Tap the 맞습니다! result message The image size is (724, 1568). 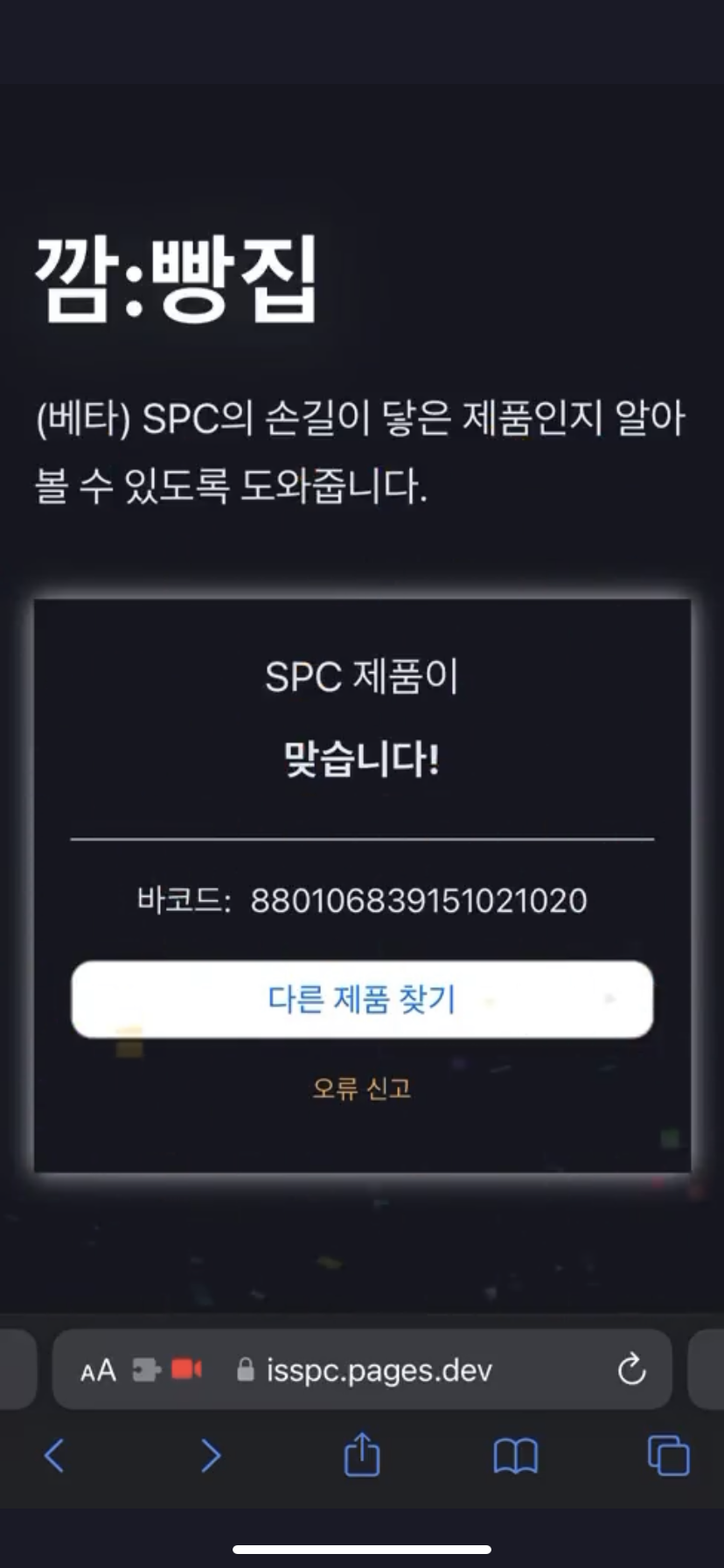pyautogui.click(x=362, y=758)
